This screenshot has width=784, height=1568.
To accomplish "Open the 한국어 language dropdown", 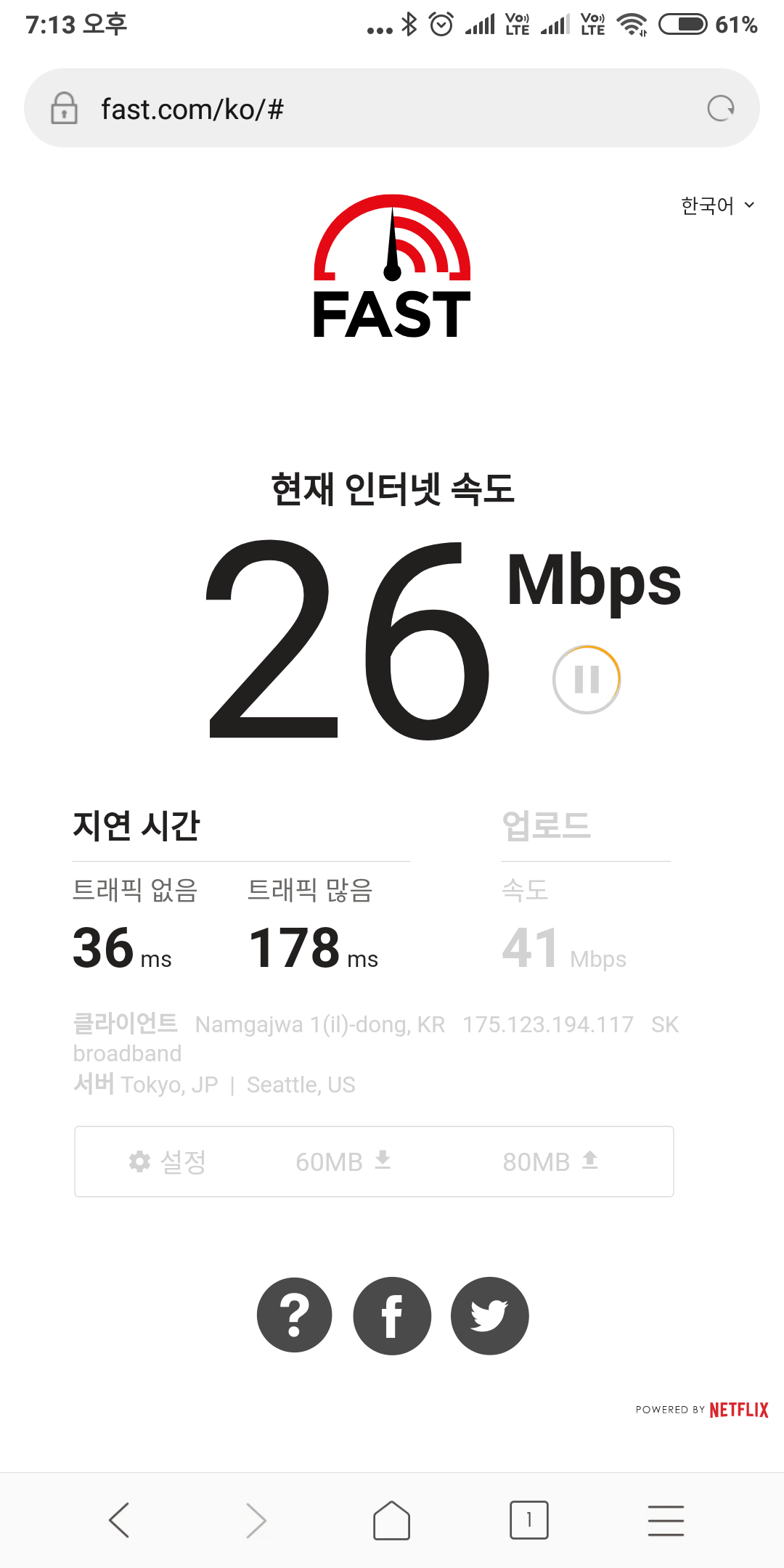I will click(717, 206).
